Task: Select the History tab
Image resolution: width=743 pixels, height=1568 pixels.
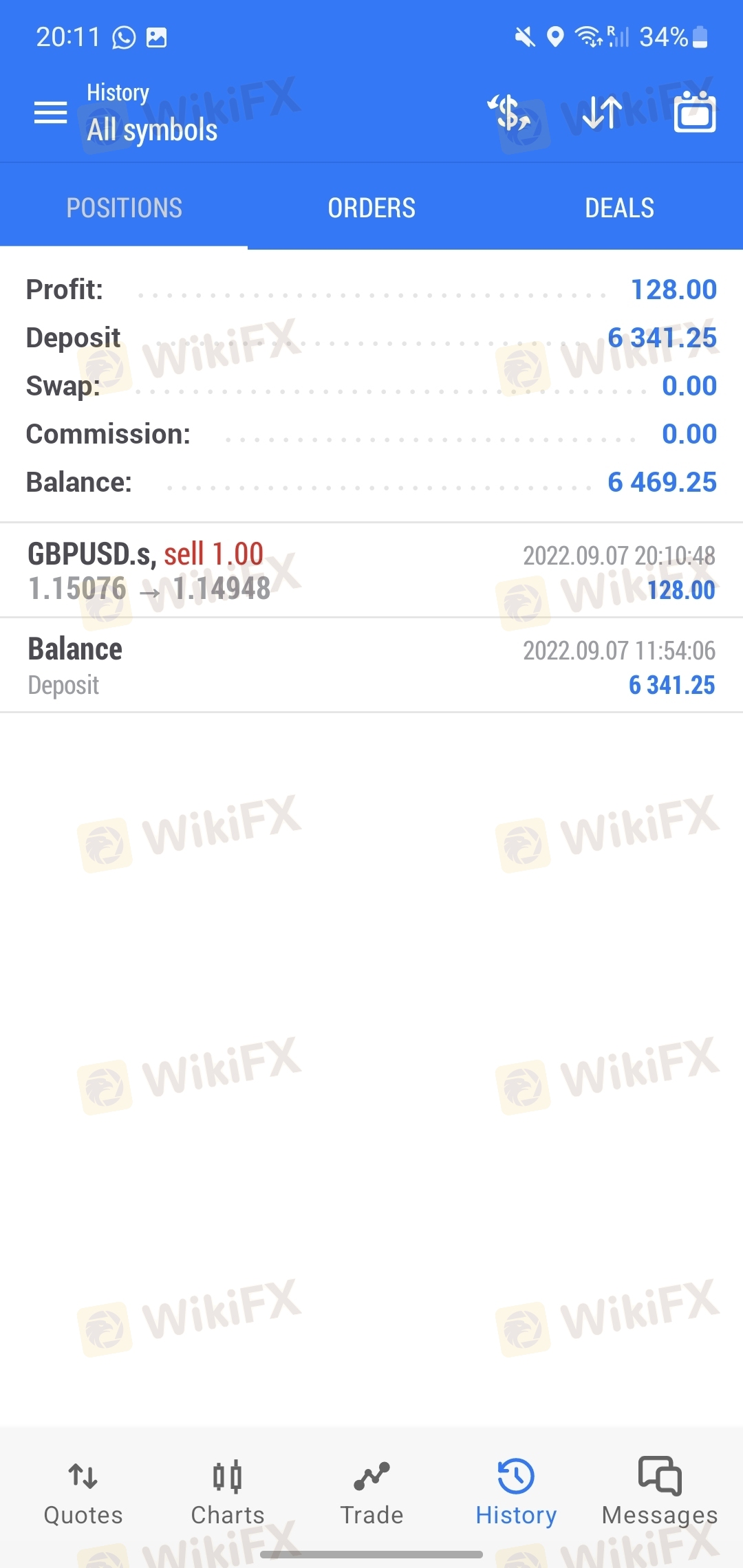Action: point(516,1491)
